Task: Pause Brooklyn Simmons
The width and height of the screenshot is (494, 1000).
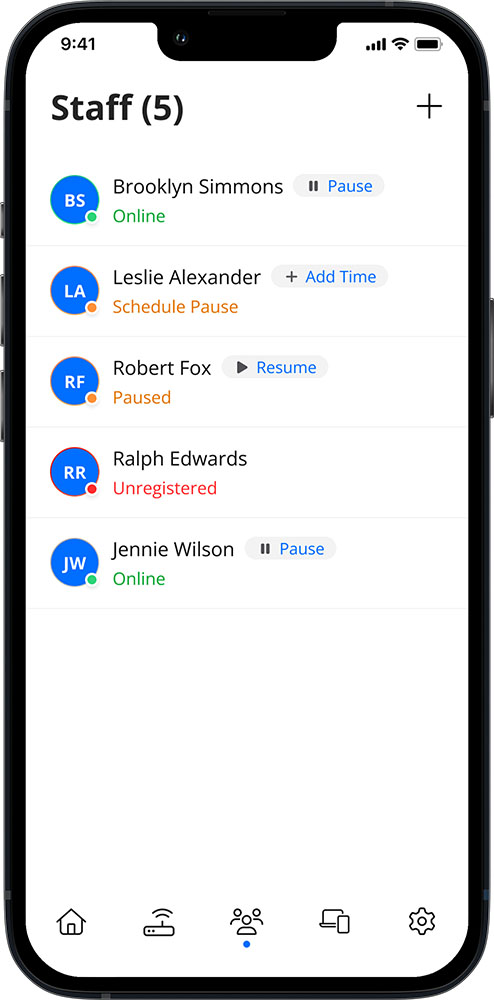Action: tap(338, 186)
